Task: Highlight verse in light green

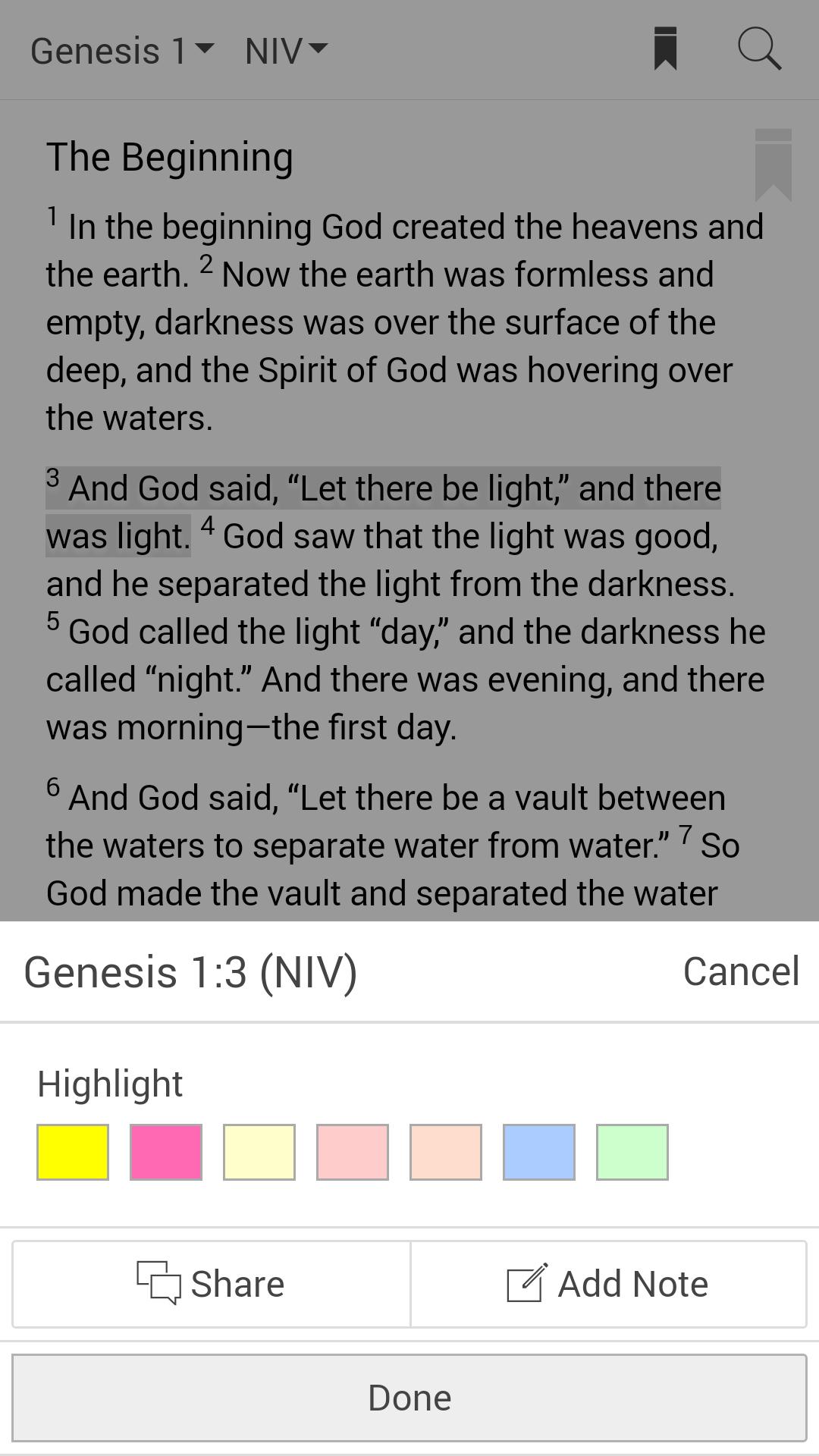Action: coord(632,1152)
